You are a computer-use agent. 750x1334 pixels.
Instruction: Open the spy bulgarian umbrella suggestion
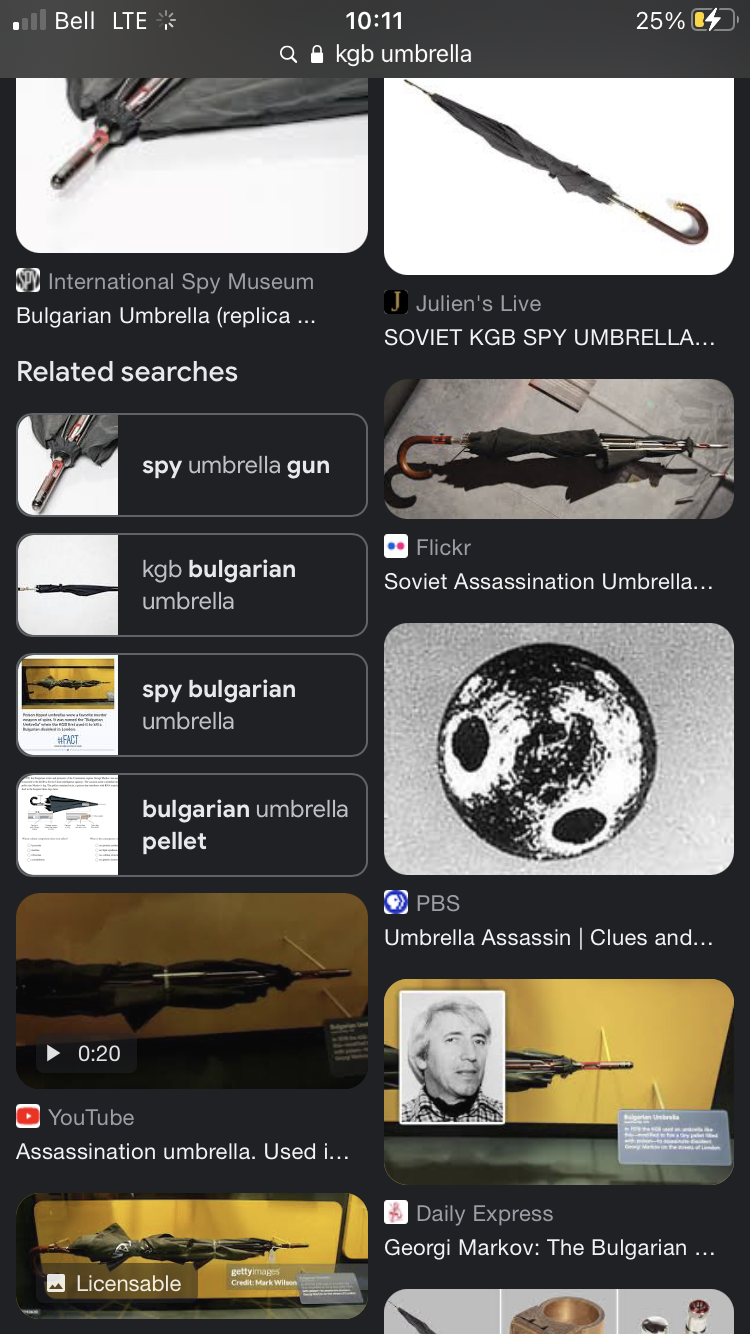[192, 705]
